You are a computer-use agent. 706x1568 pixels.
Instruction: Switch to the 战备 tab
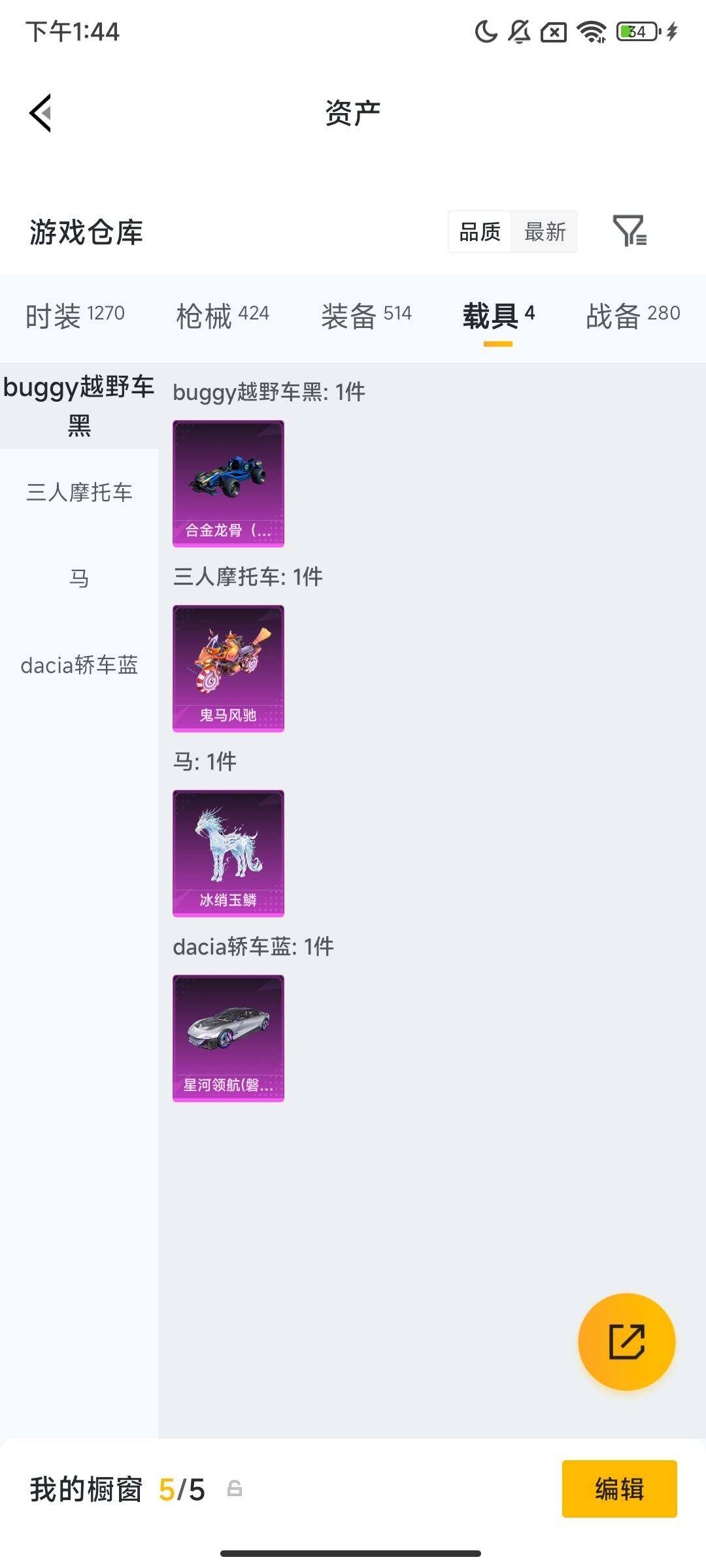click(633, 316)
